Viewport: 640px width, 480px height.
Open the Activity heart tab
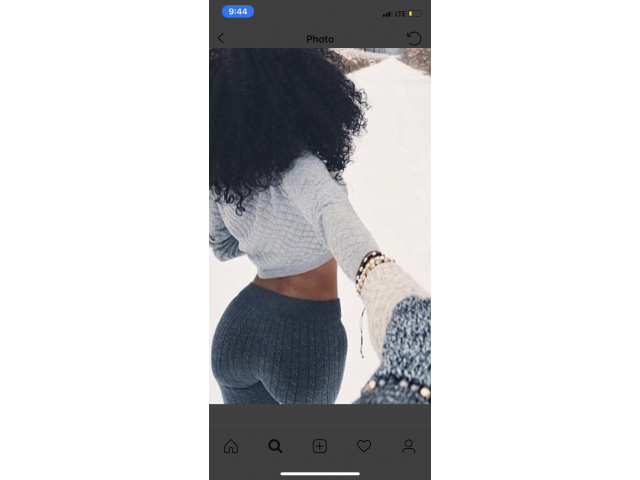click(364, 446)
